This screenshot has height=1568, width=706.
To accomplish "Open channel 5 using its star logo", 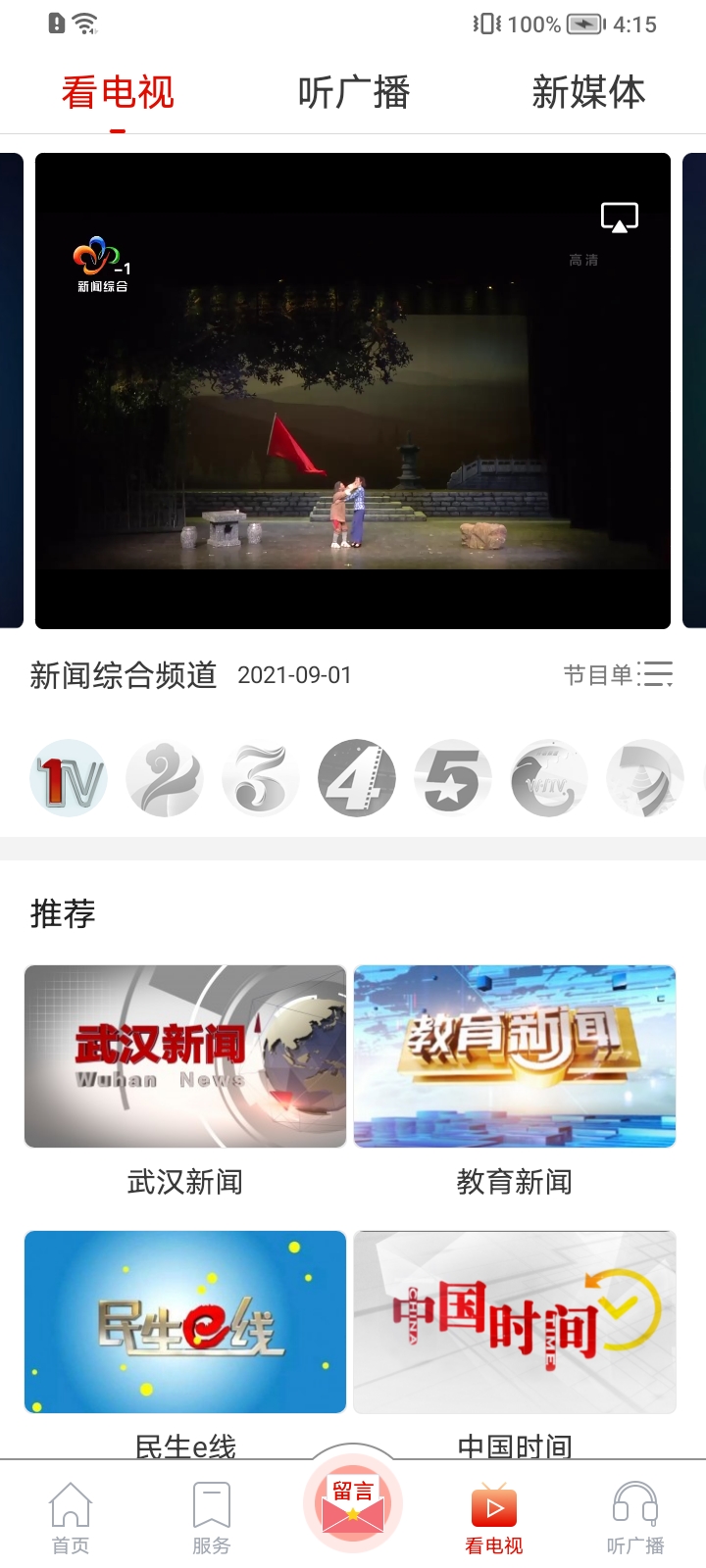I will 452,779.
